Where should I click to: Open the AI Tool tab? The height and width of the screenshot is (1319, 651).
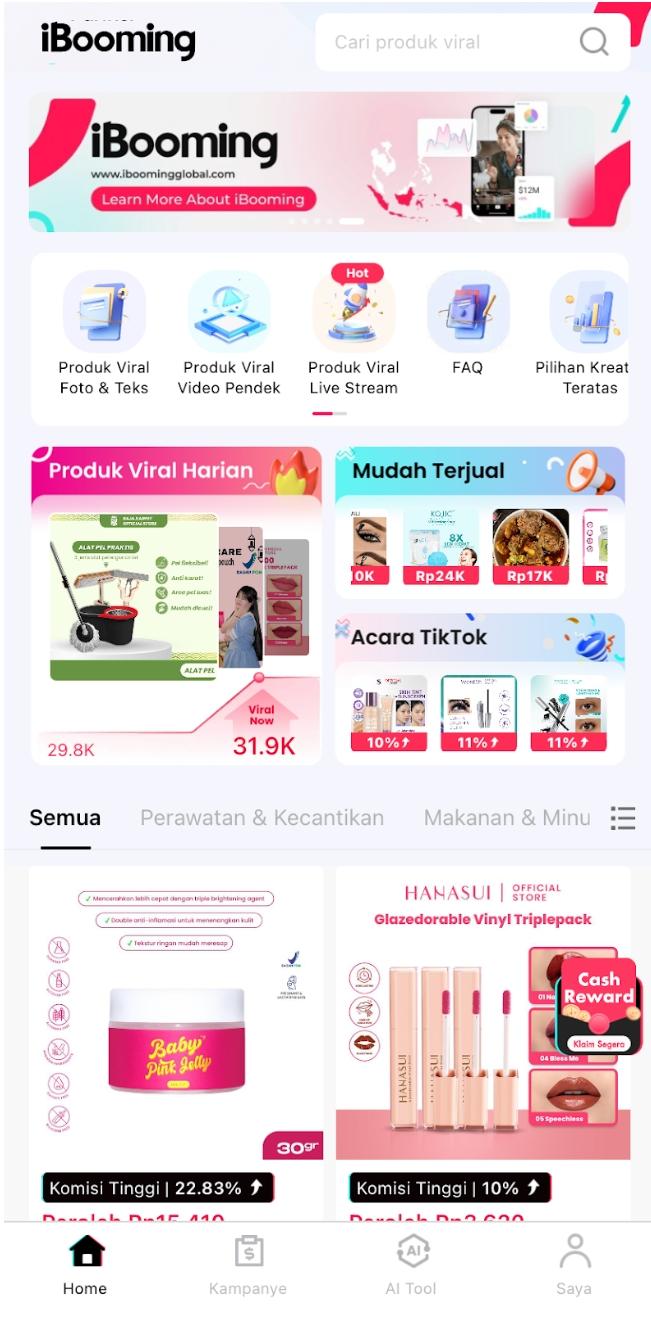(411, 1265)
